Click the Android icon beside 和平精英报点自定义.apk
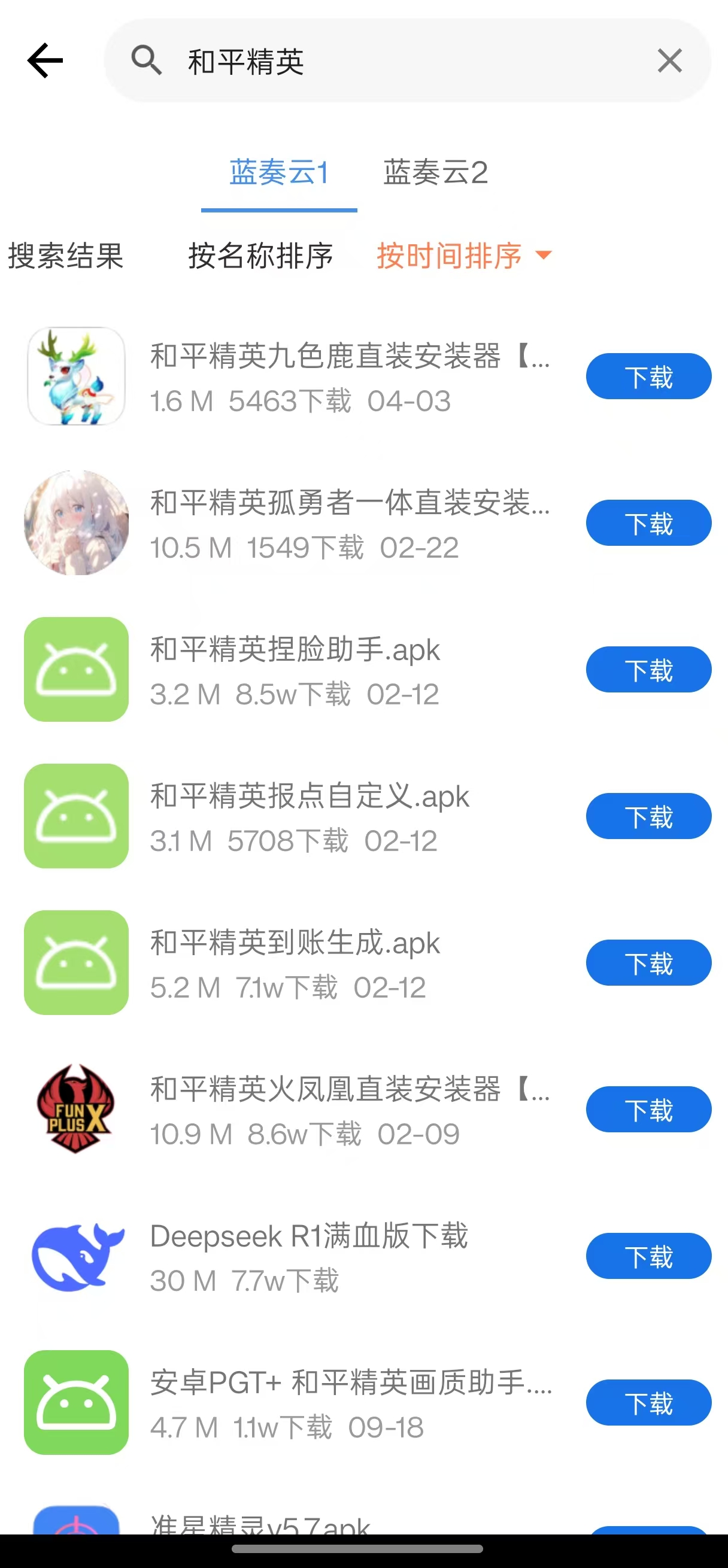728x1568 pixels. [75, 816]
